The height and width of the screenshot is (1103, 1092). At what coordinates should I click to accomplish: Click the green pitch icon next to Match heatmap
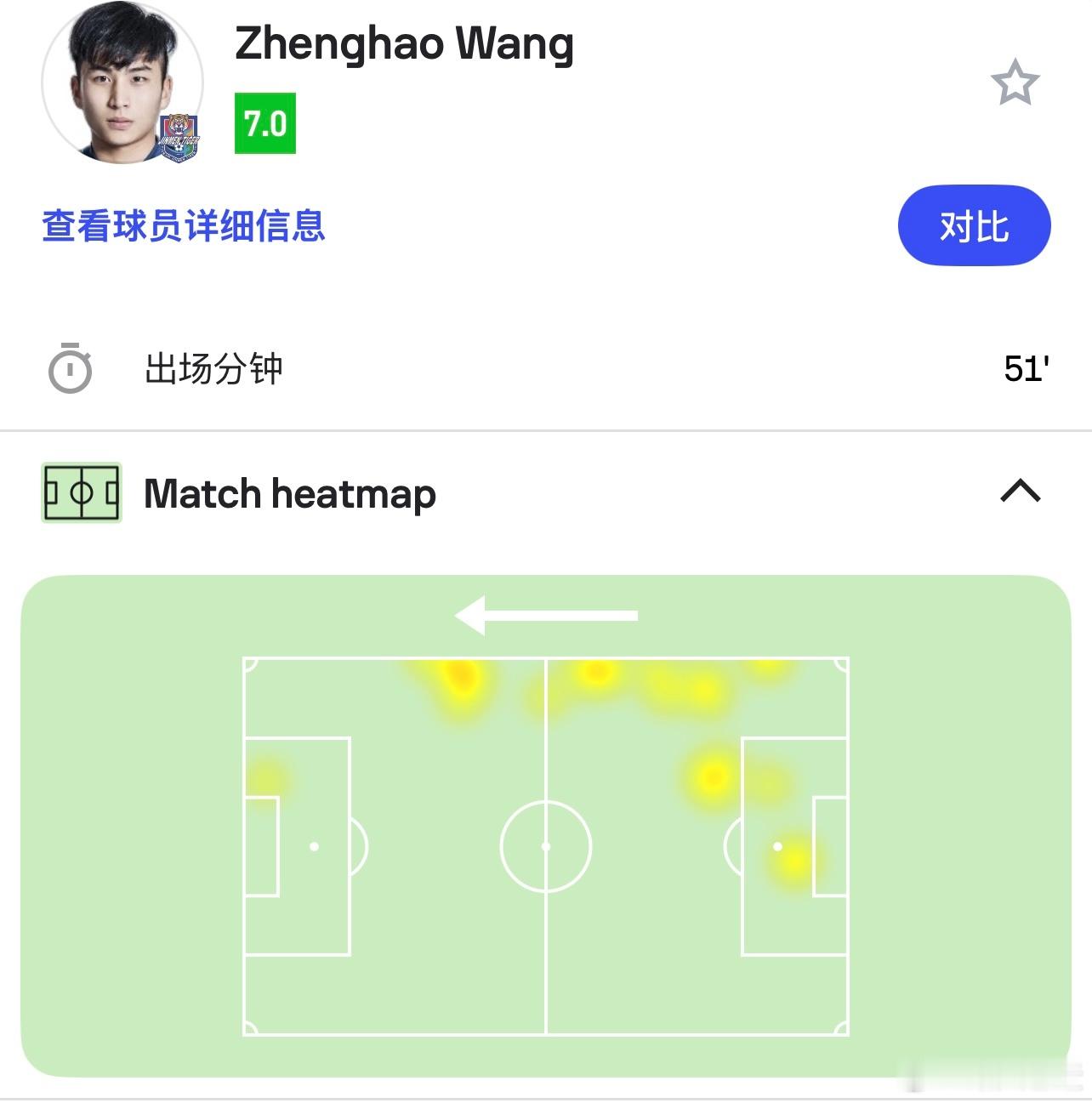(x=81, y=492)
